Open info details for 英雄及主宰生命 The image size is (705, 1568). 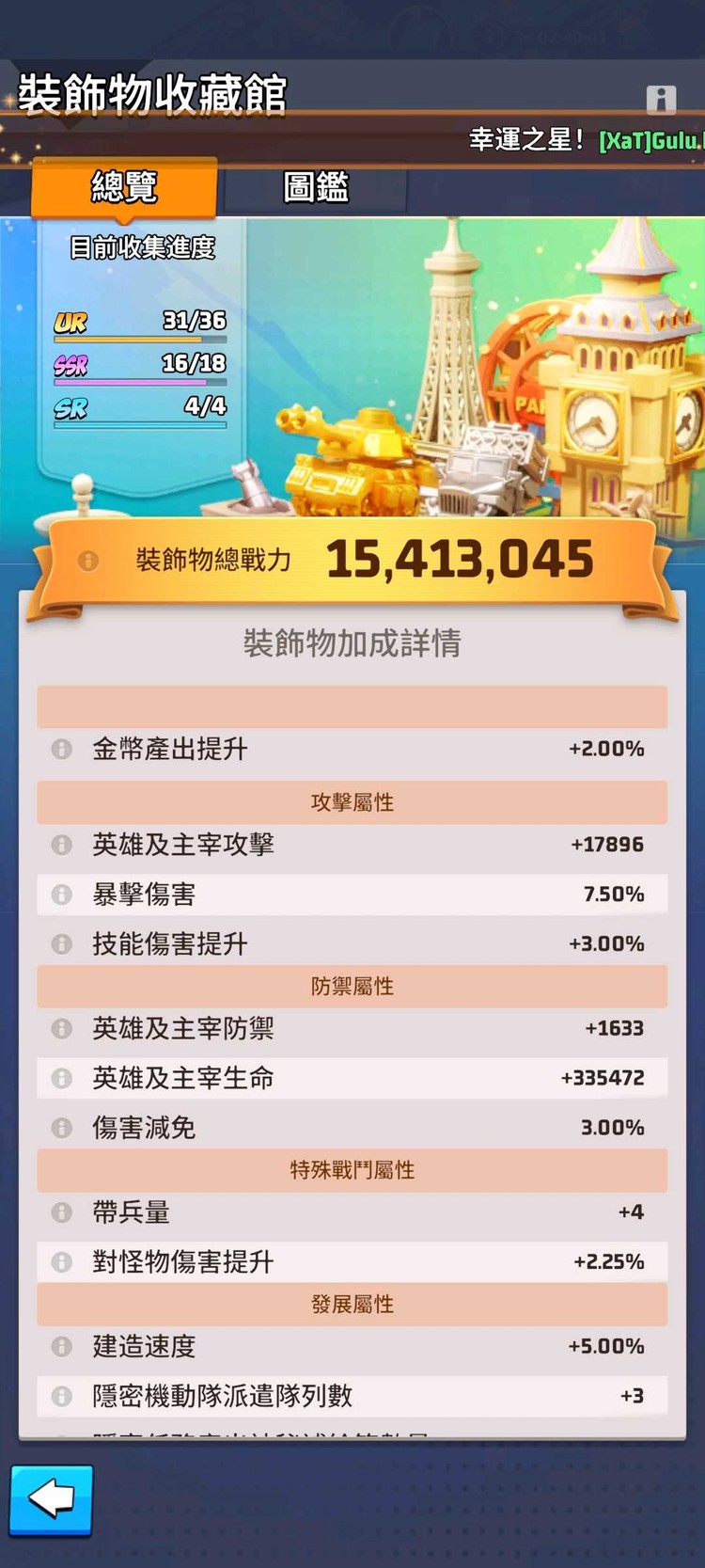tap(62, 1077)
